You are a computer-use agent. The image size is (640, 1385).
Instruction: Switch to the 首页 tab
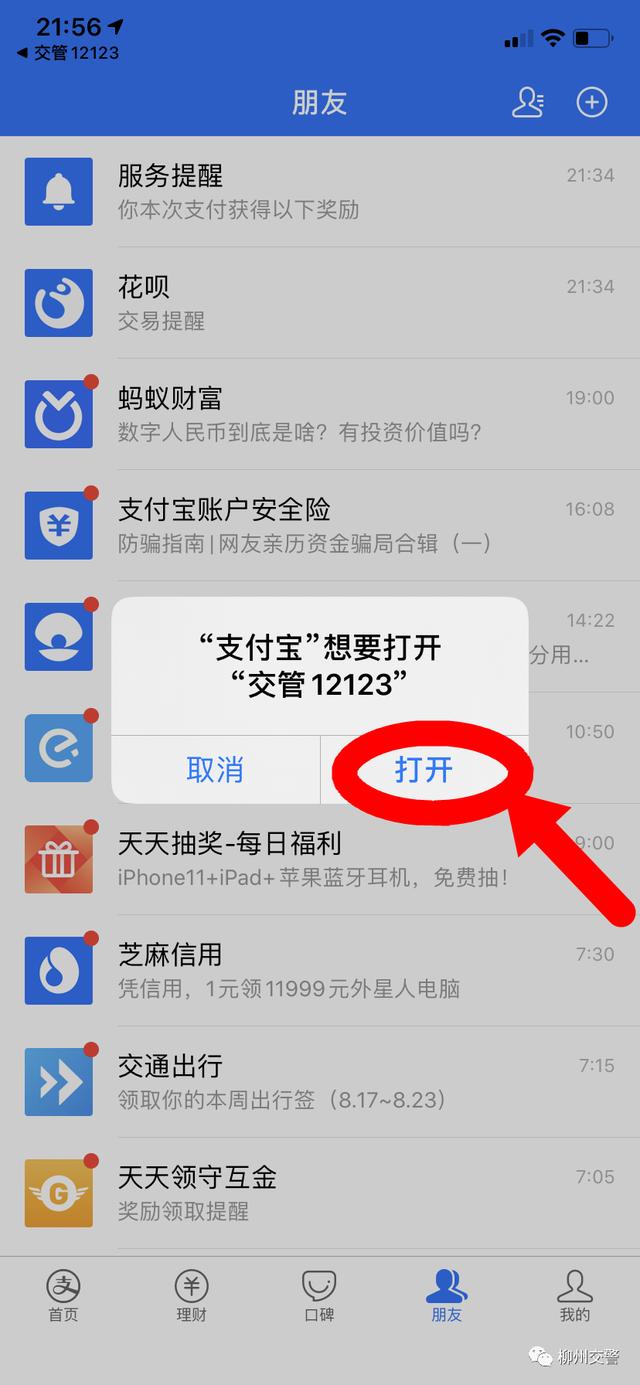[x=63, y=1296]
